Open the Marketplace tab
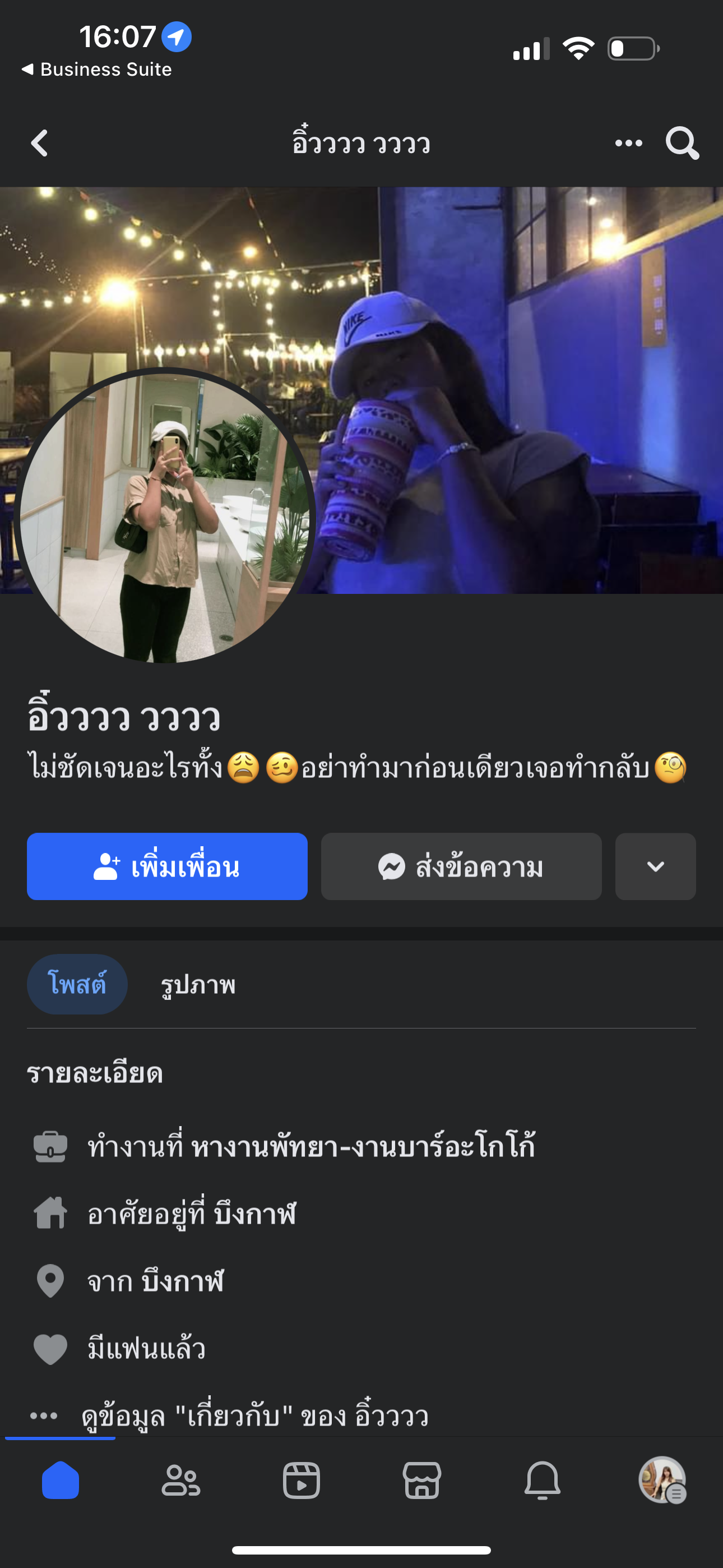 pyautogui.click(x=421, y=1481)
